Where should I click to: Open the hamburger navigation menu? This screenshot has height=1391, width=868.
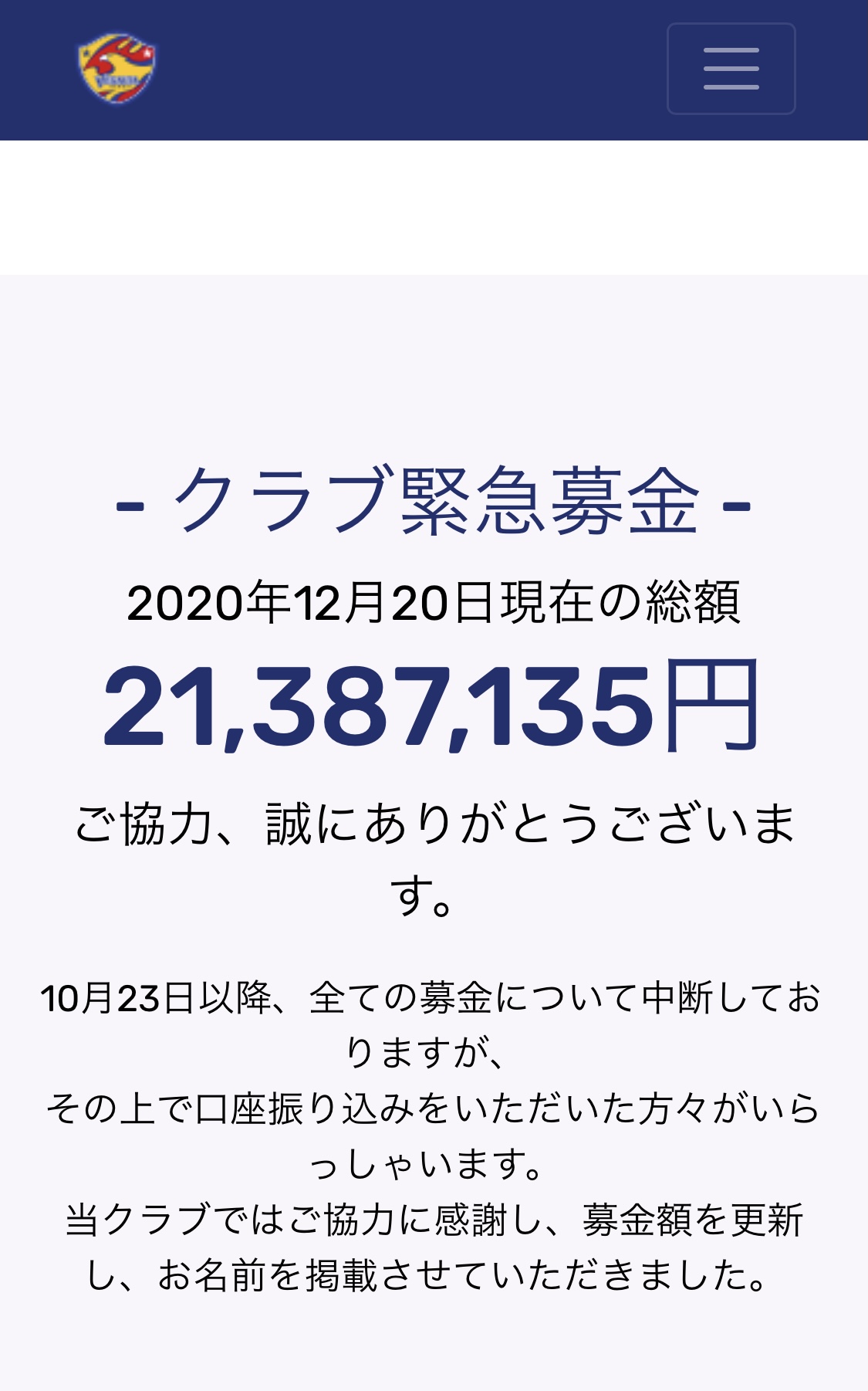coord(731,69)
